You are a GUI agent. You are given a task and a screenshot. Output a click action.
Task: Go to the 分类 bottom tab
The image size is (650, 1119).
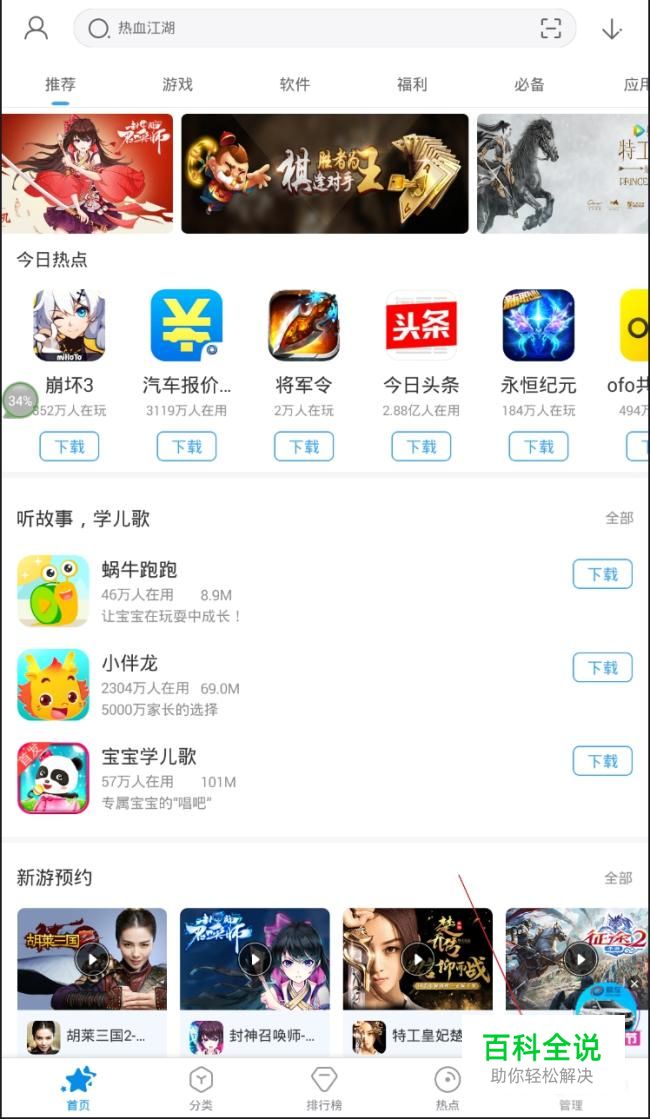[201, 1087]
